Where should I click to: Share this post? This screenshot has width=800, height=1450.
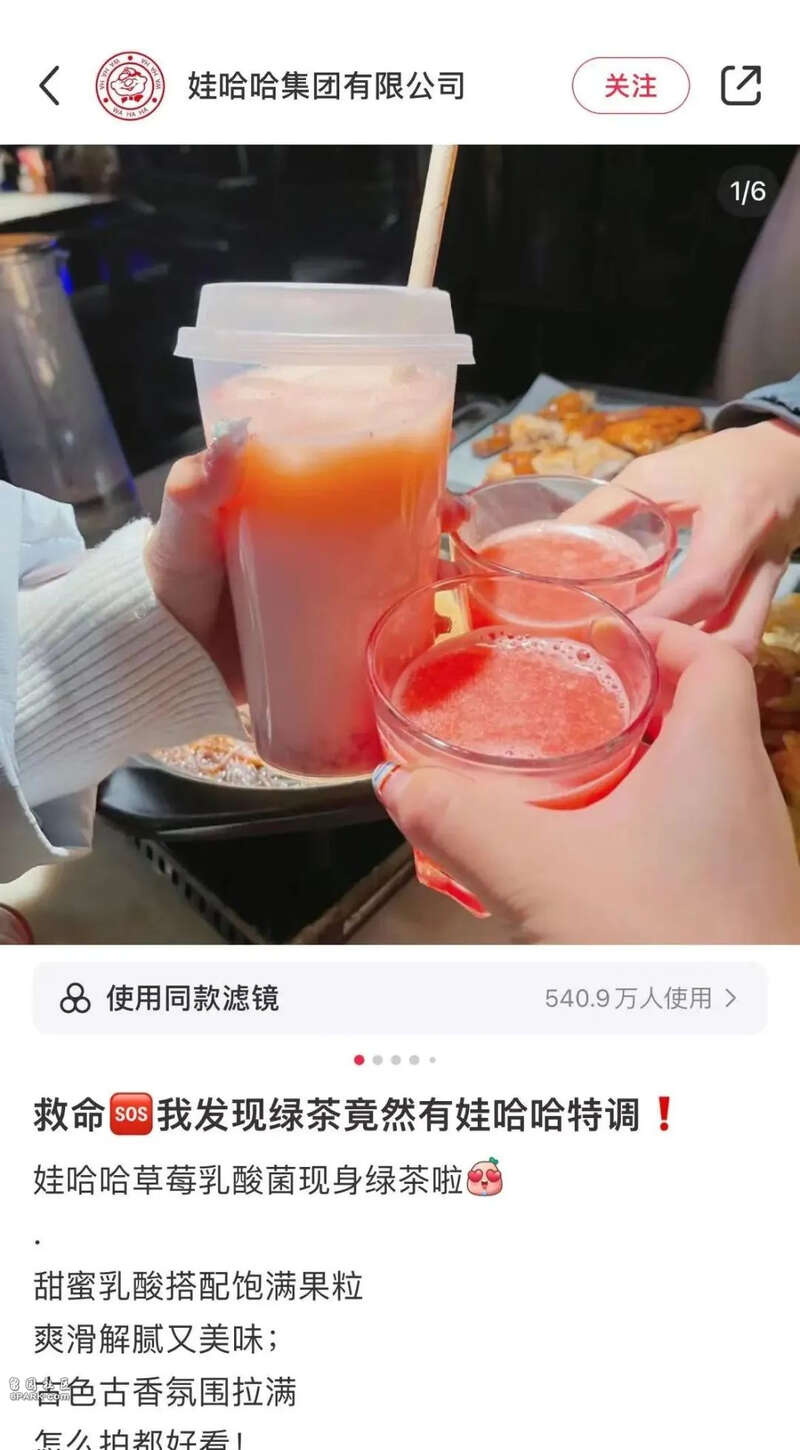click(741, 86)
